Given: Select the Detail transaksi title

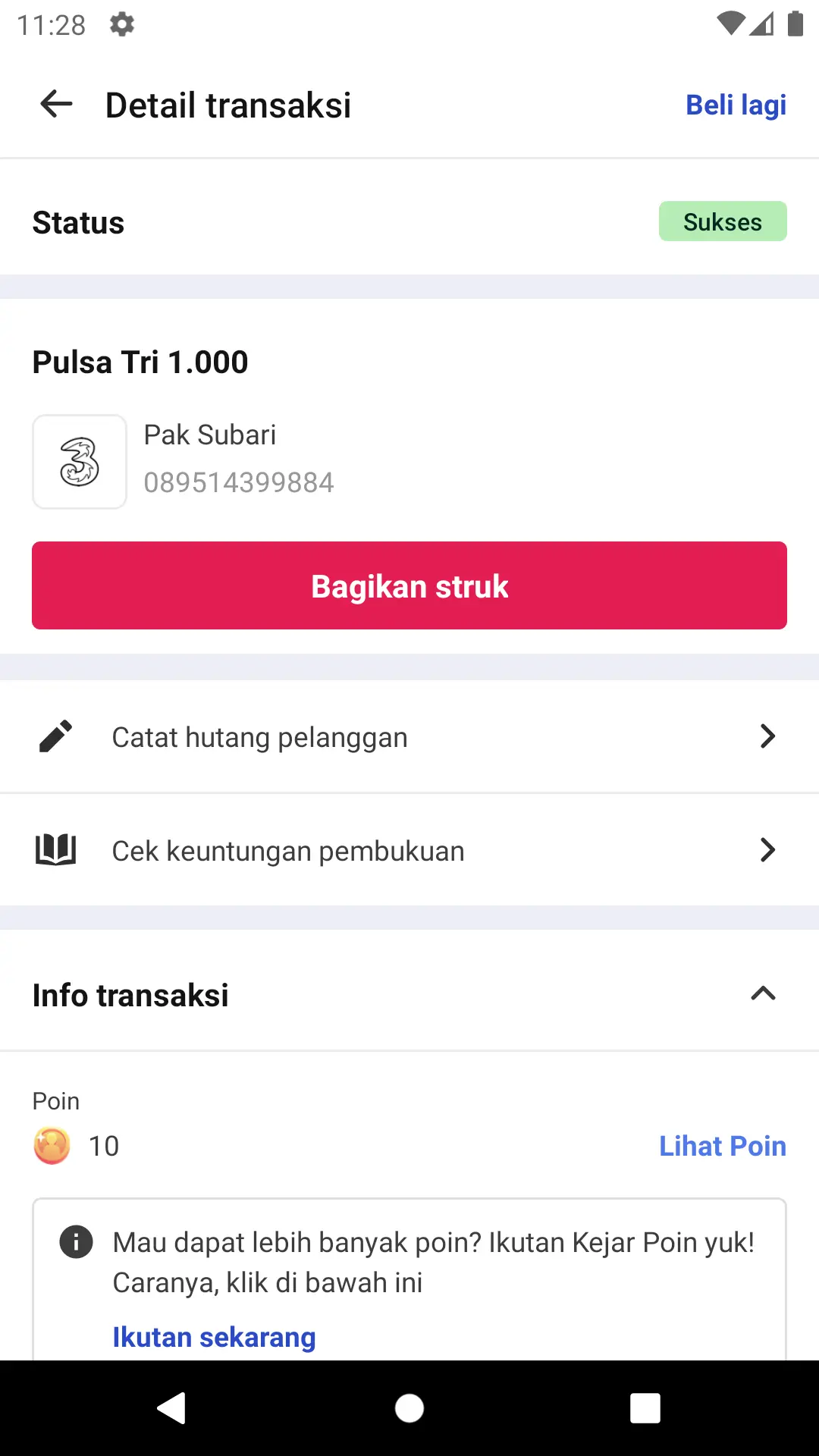Looking at the screenshot, I should [x=227, y=105].
